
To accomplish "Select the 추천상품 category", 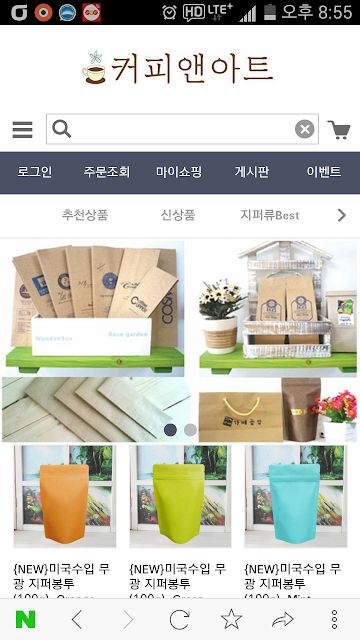I will pos(85,215).
